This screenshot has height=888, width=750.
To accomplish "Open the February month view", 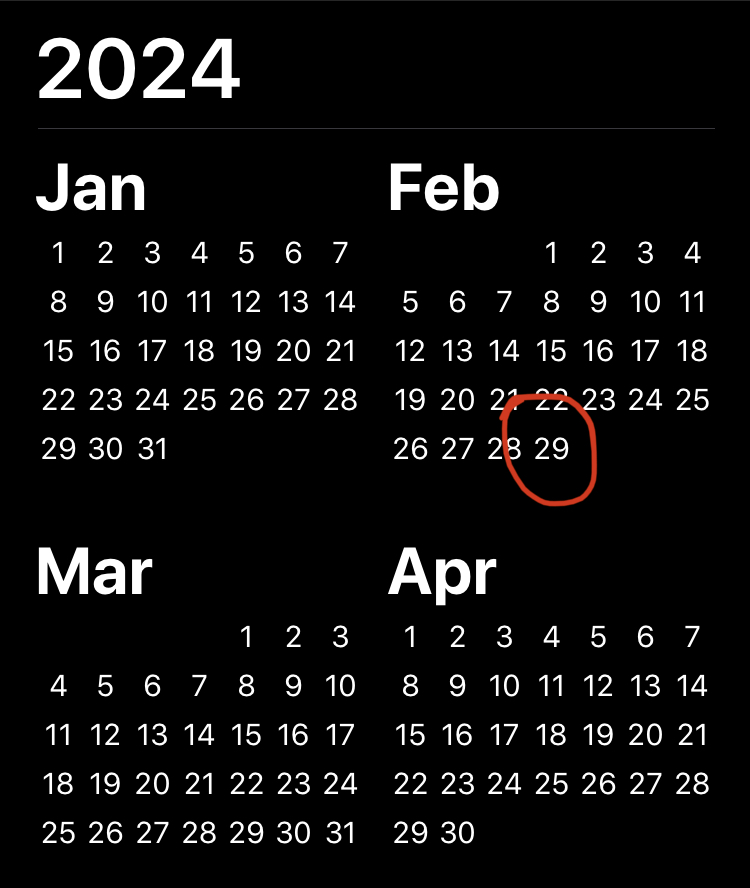I will tap(444, 189).
